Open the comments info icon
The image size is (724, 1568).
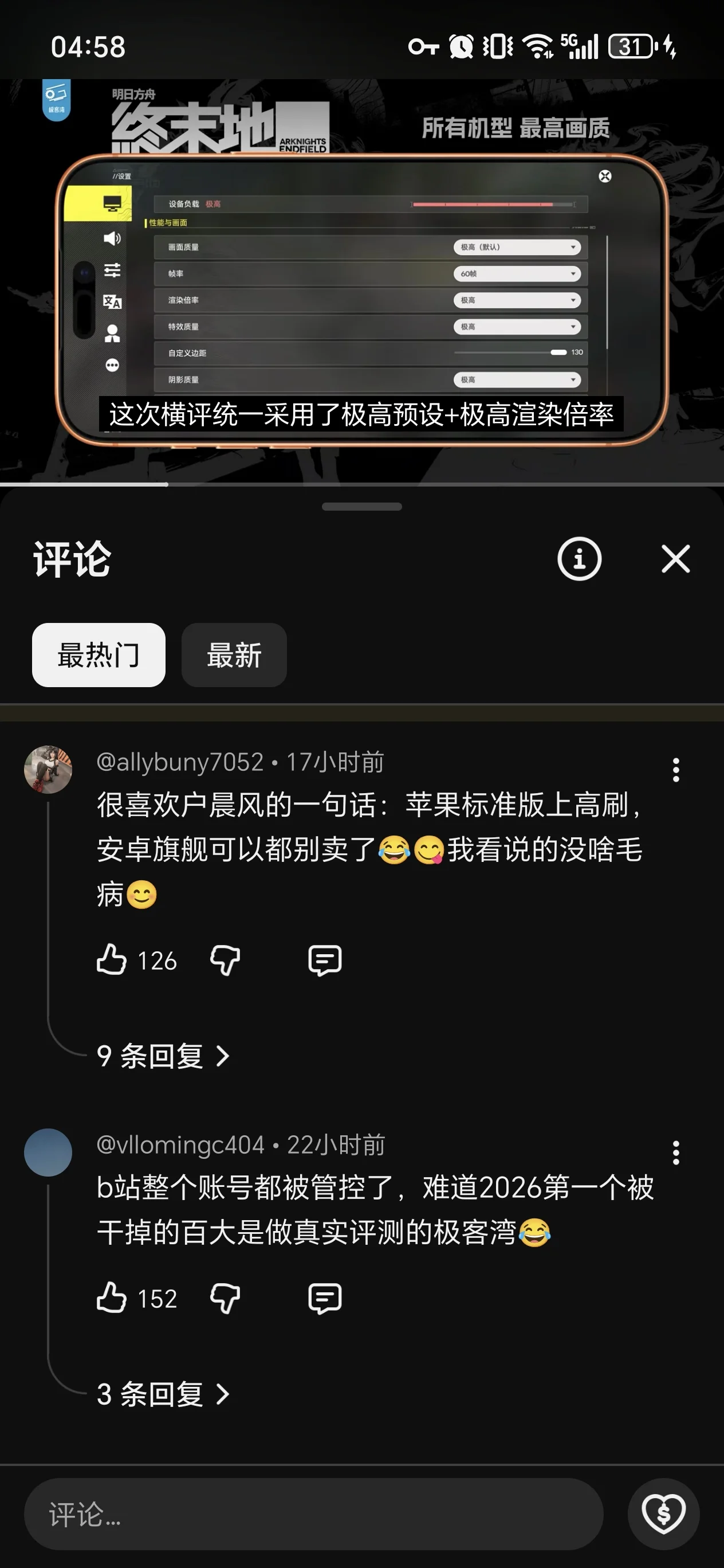(x=579, y=559)
